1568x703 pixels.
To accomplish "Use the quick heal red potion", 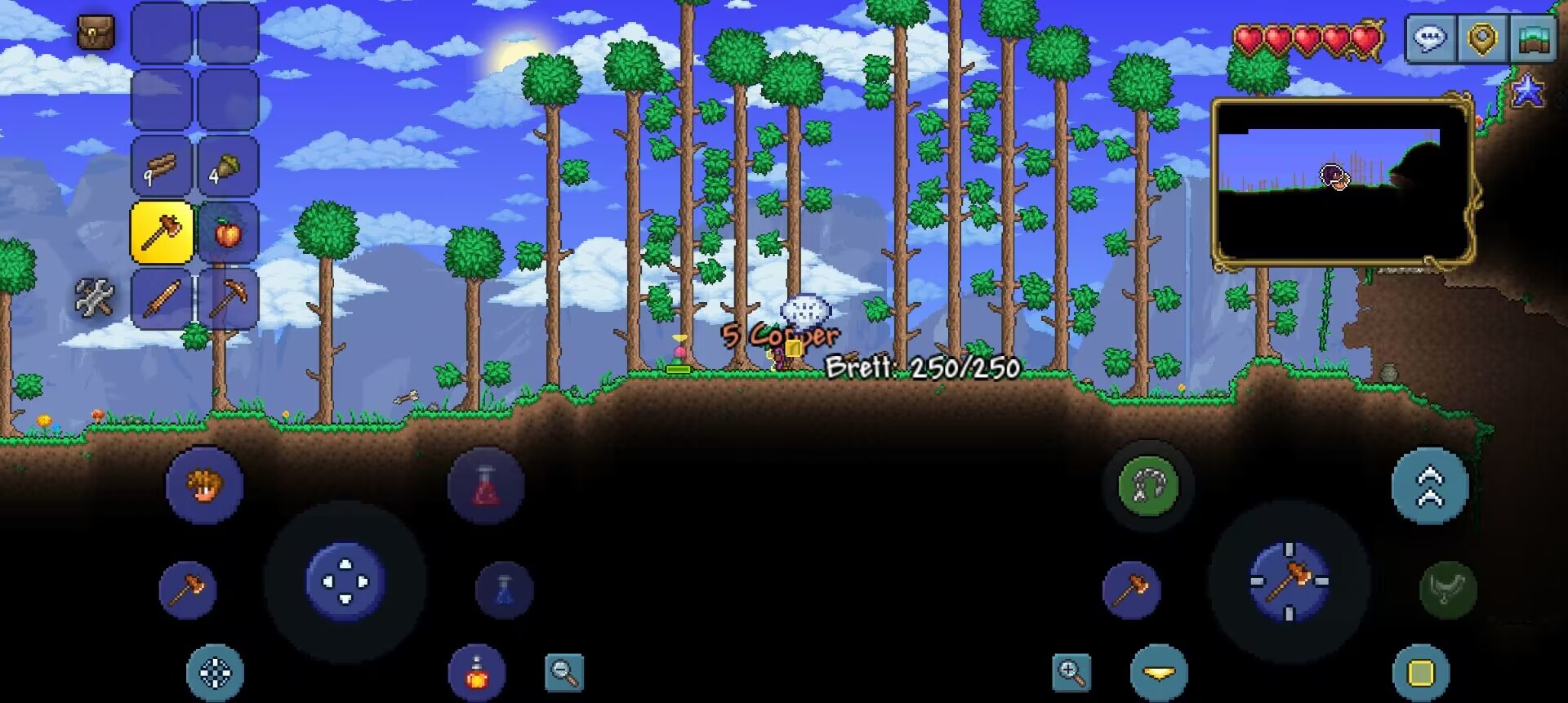I will 486,487.
